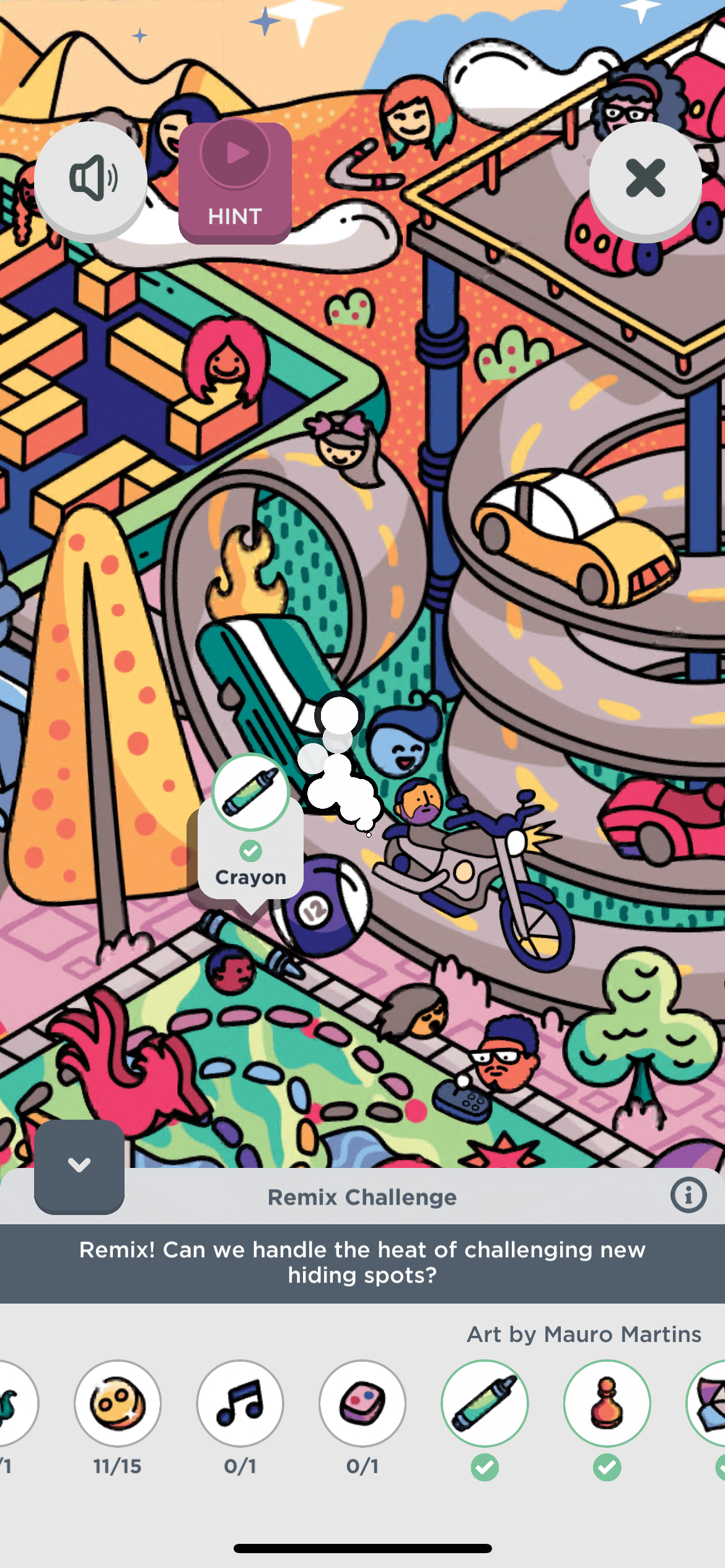Open the challenge info icon
Viewport: 725px width, 1568px height.
click(688, 1195)
